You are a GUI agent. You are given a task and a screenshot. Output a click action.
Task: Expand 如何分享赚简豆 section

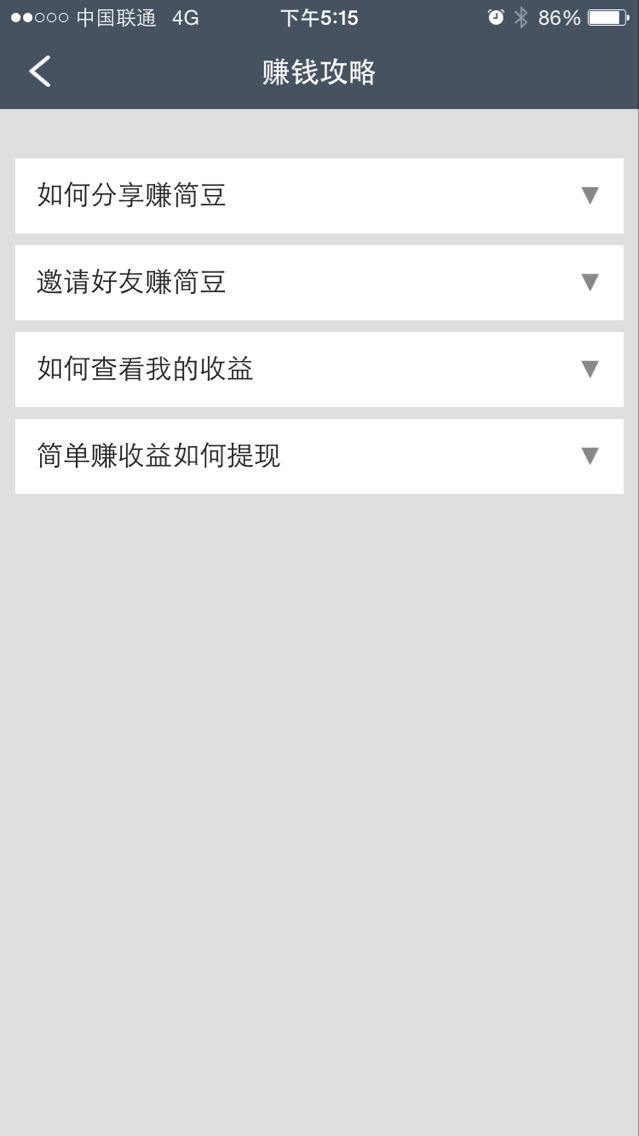click(x=589, y=195)
